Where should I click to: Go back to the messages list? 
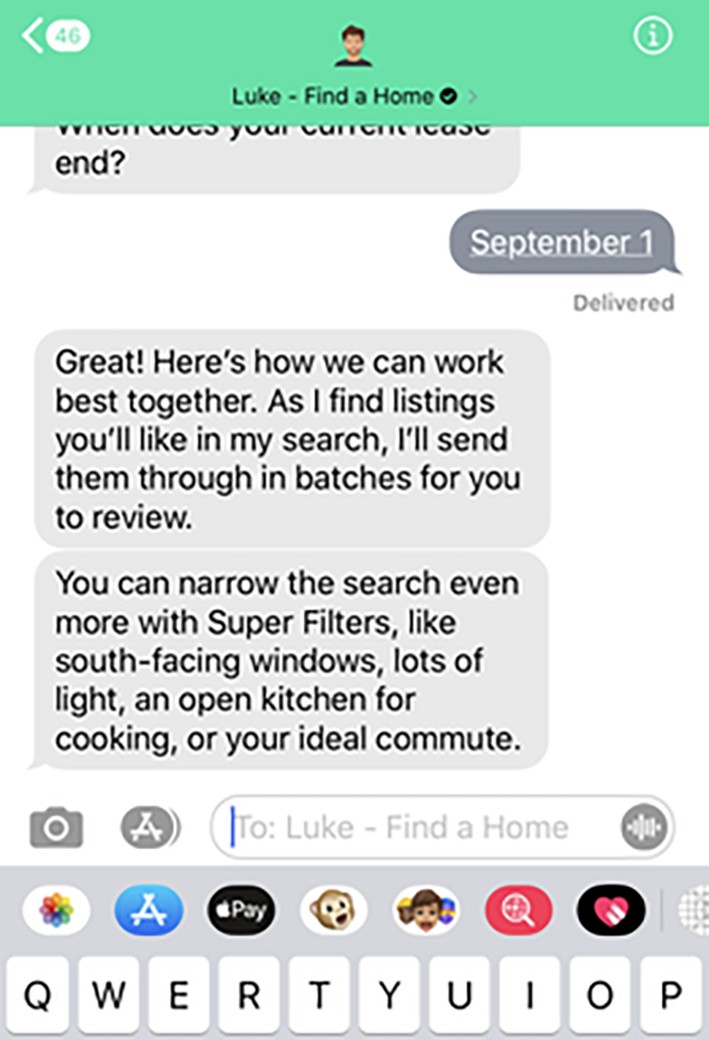54,36
